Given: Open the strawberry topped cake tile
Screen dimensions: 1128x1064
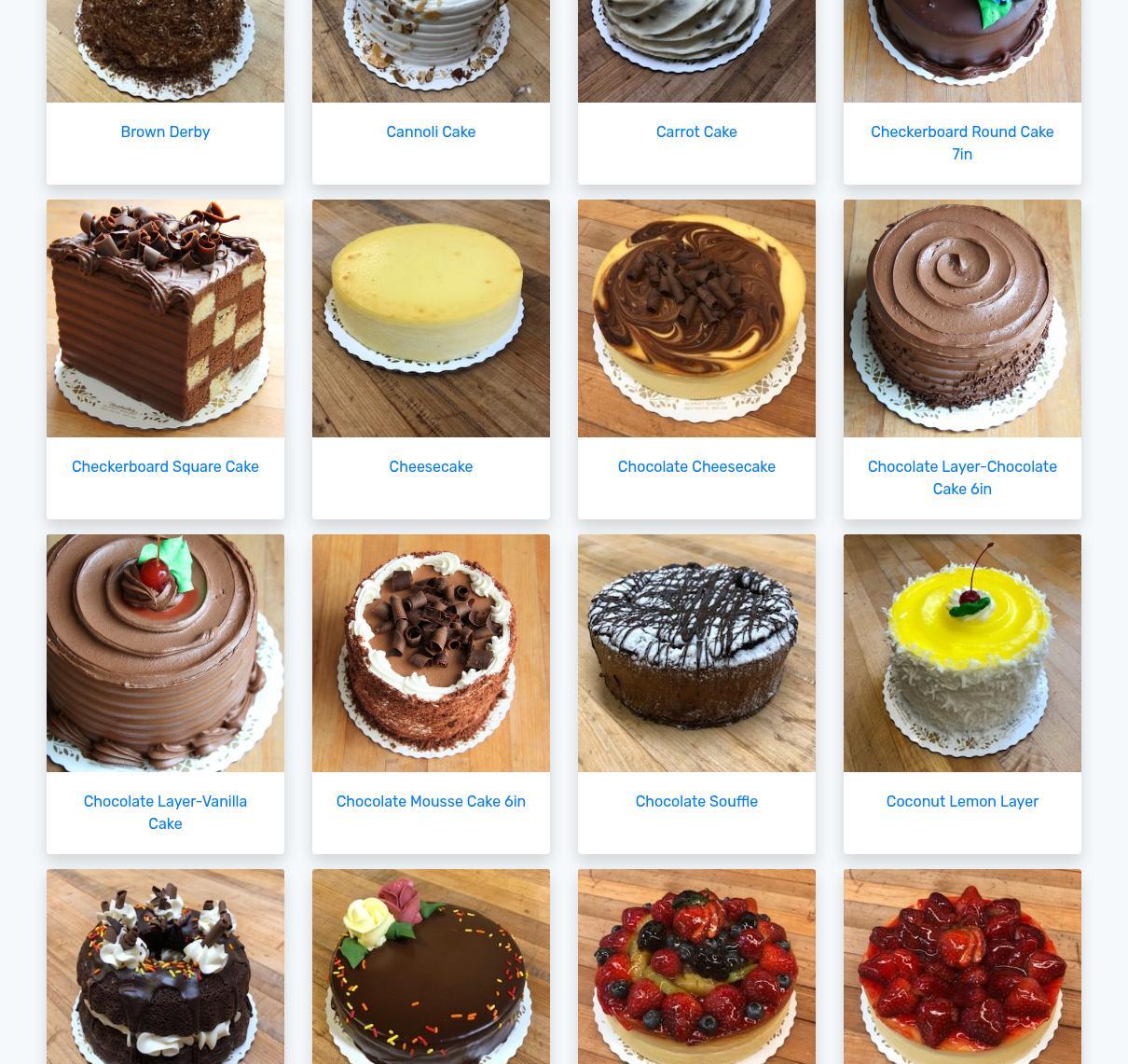Looking at the screenshot, I should [962, 967].
